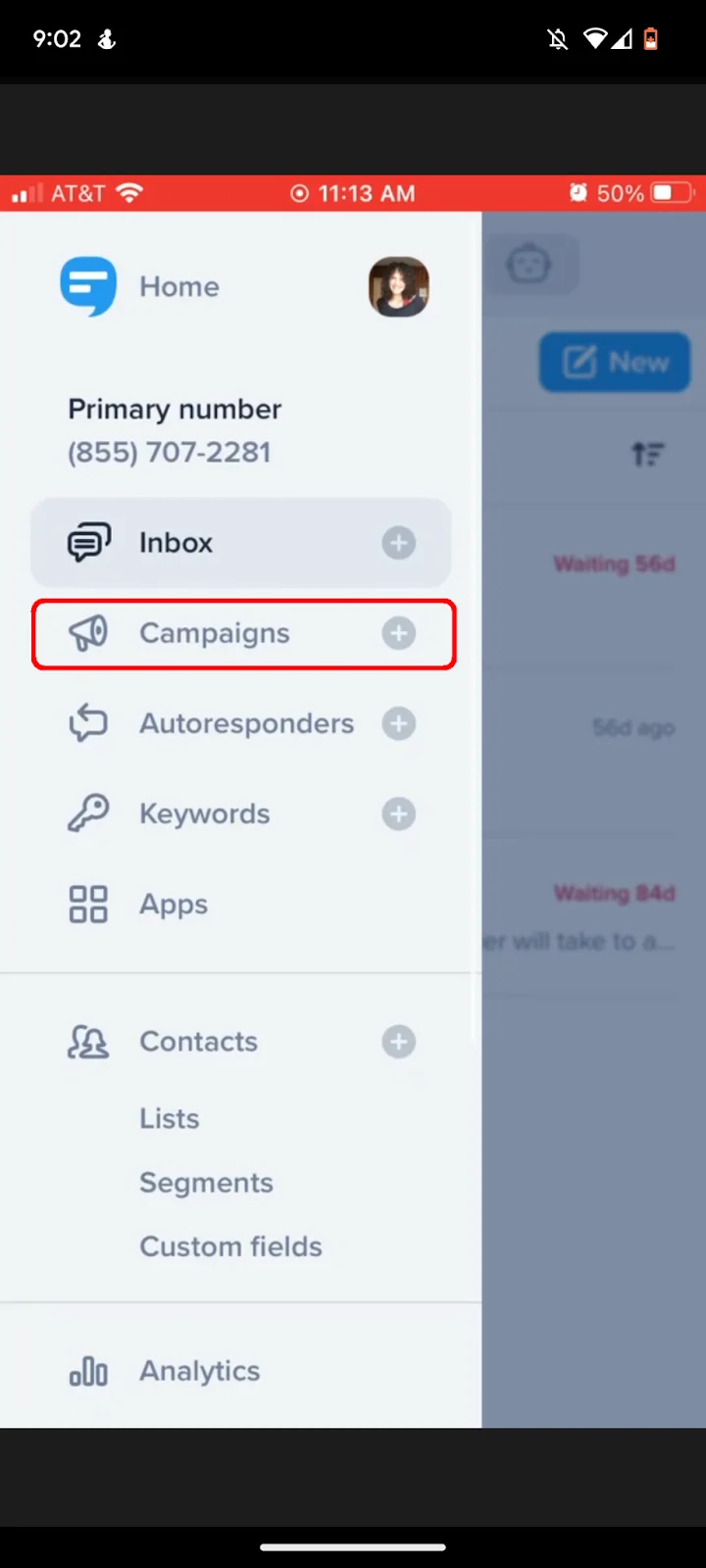The width and height of the screenshot is (706, 1568).
Task: Select the Contacts people icon
Action: (88, 1041)
